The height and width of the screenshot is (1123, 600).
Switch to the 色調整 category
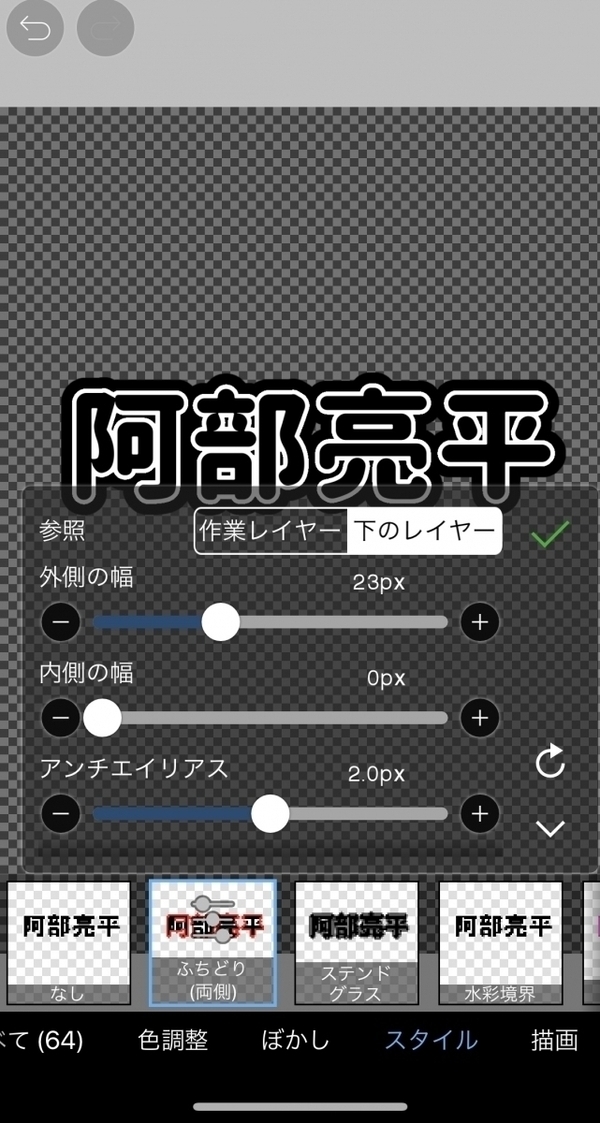pyautogui.click(x=173, y=1040)
